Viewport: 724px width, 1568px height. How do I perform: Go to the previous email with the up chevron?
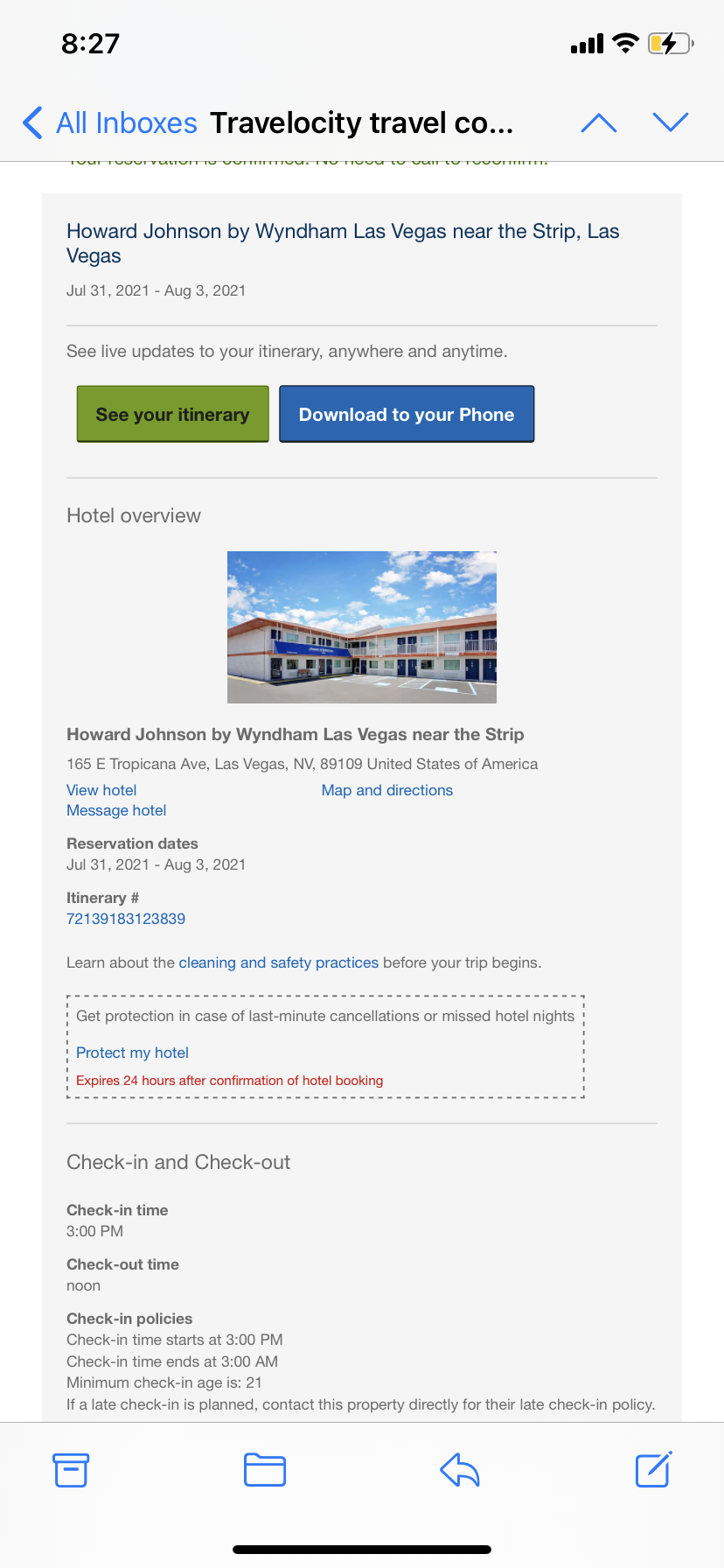pyautogui.click(x=599, y=122)
